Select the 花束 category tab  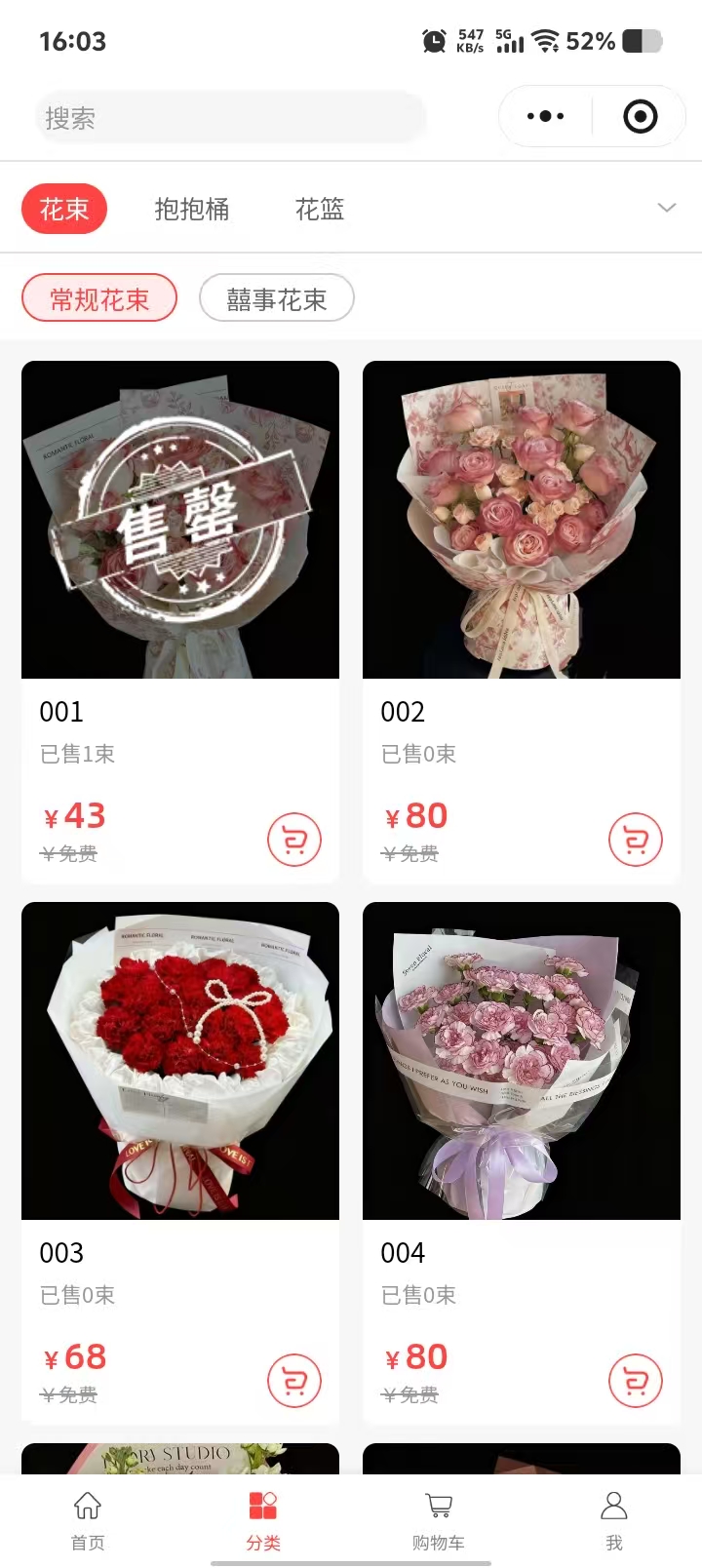[64, 209]
